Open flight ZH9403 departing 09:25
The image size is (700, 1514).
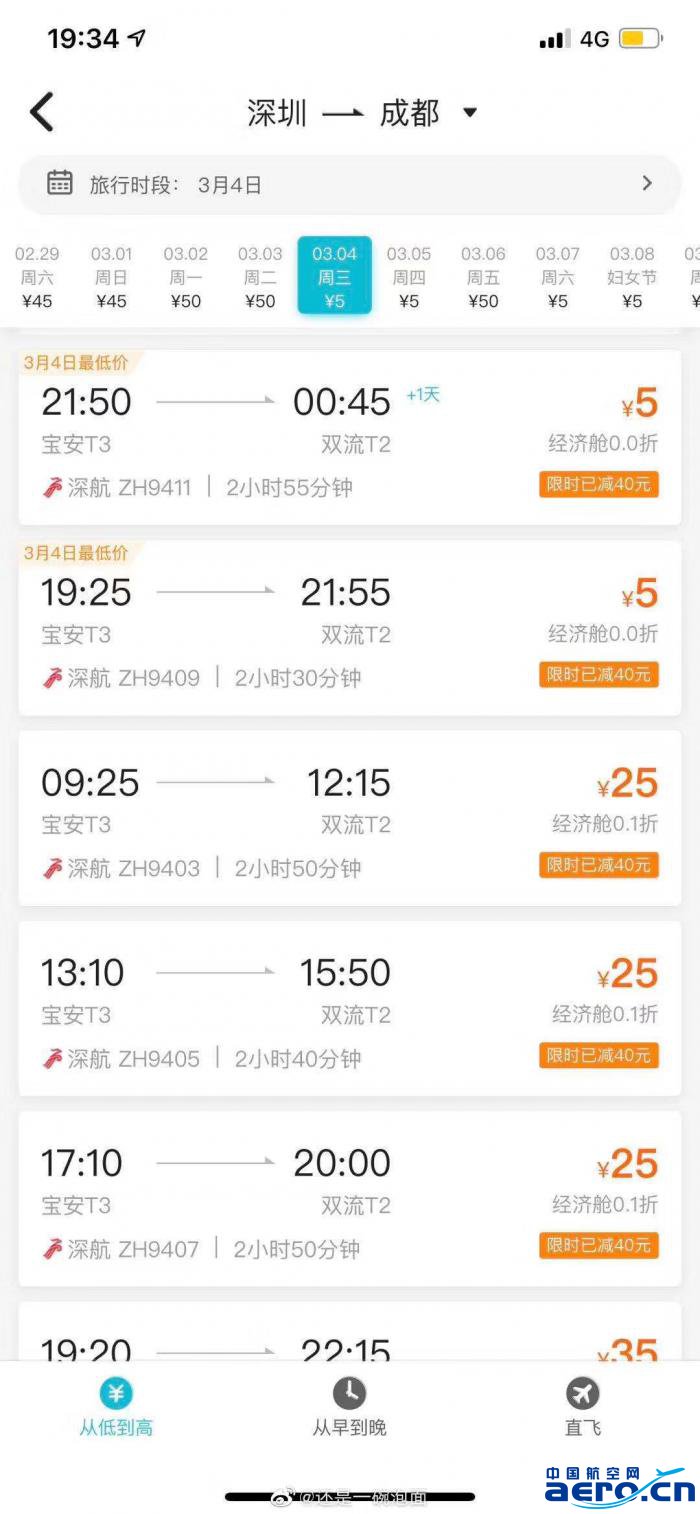[349, 818]
